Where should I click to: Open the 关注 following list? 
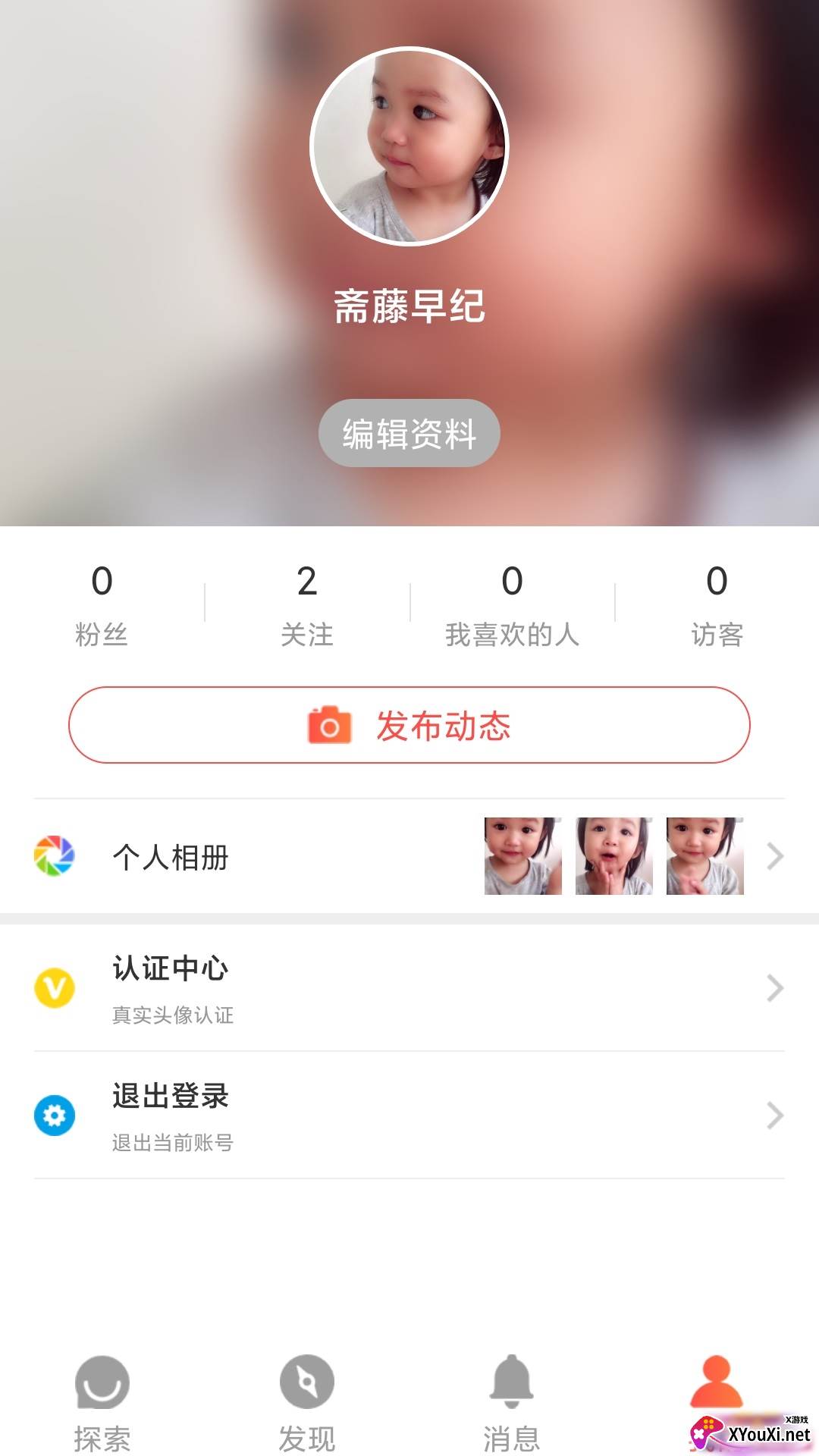tap(306, 604)
